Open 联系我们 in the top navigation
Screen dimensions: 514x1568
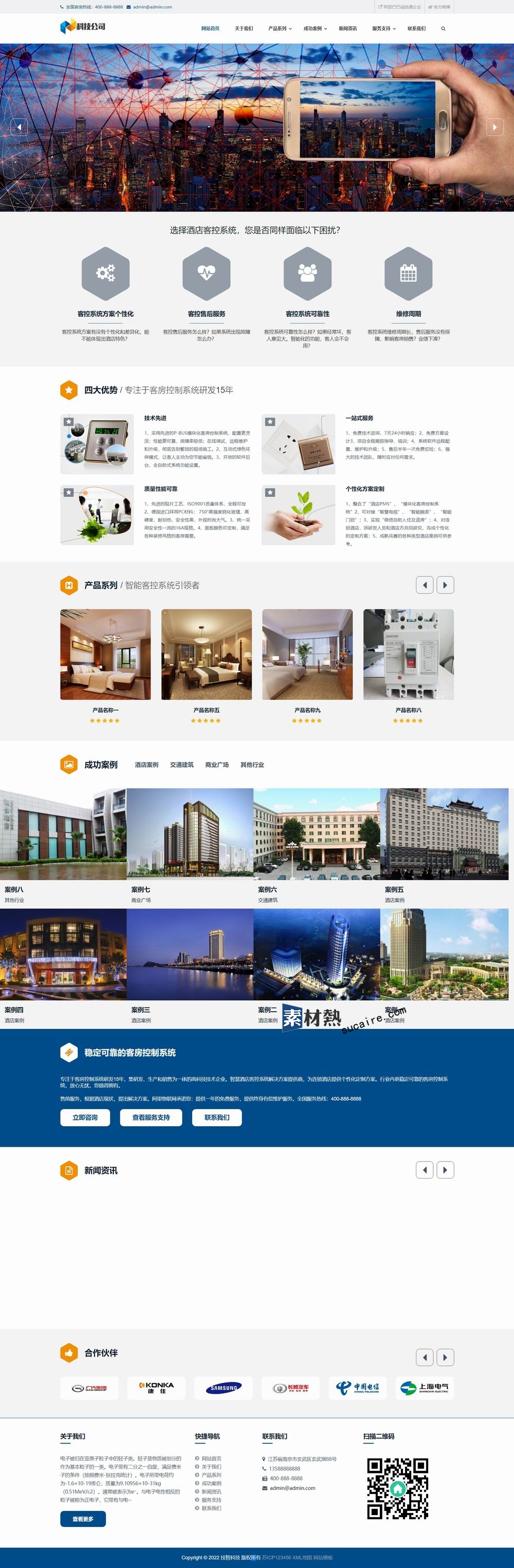point(416,29)
